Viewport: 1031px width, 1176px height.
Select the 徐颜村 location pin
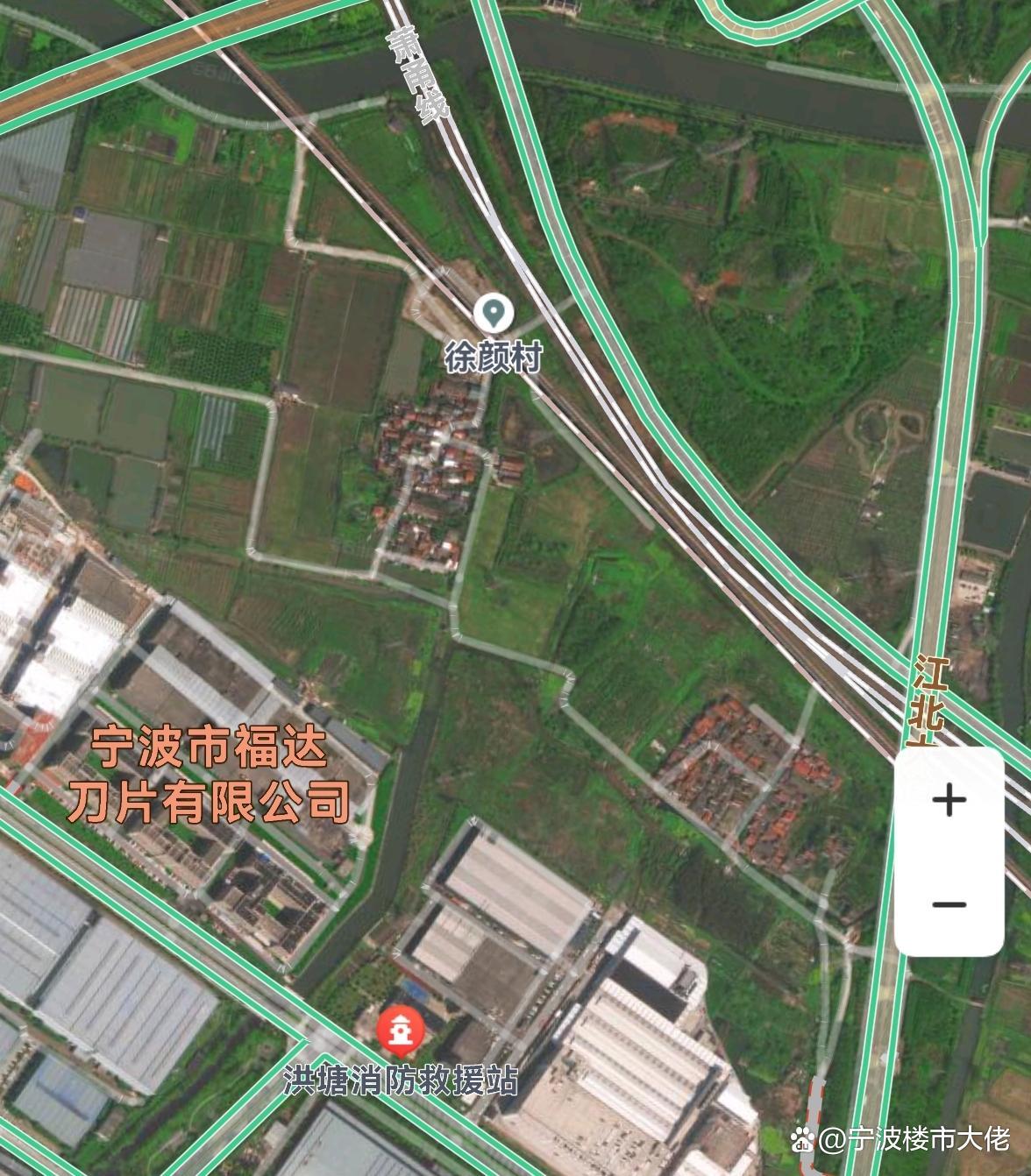(493, 312)
